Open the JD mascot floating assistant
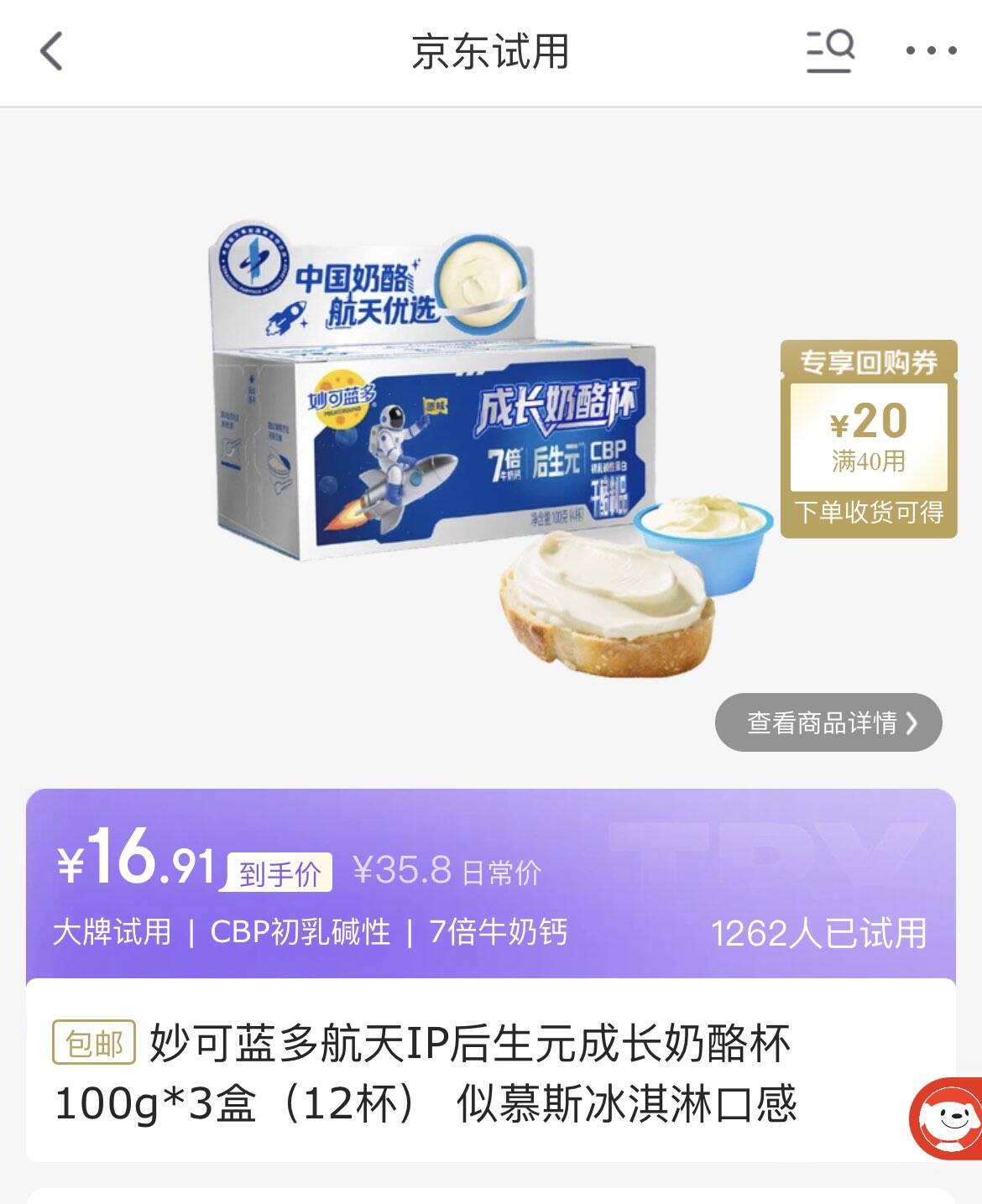The height and width of the screenshot is (1204, 982). (948, 1118)
